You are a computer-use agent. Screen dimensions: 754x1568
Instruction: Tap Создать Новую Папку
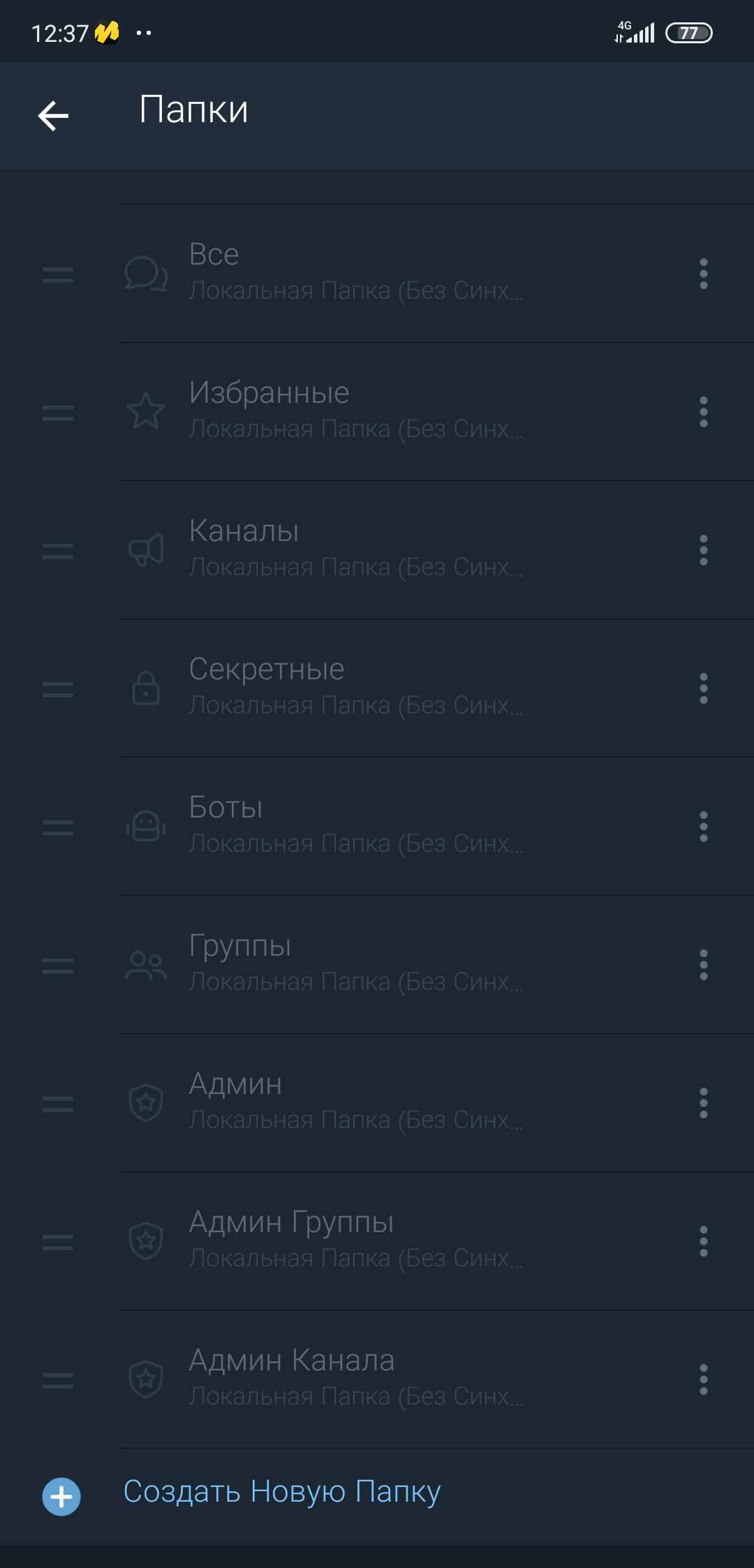coord(281,1491)
